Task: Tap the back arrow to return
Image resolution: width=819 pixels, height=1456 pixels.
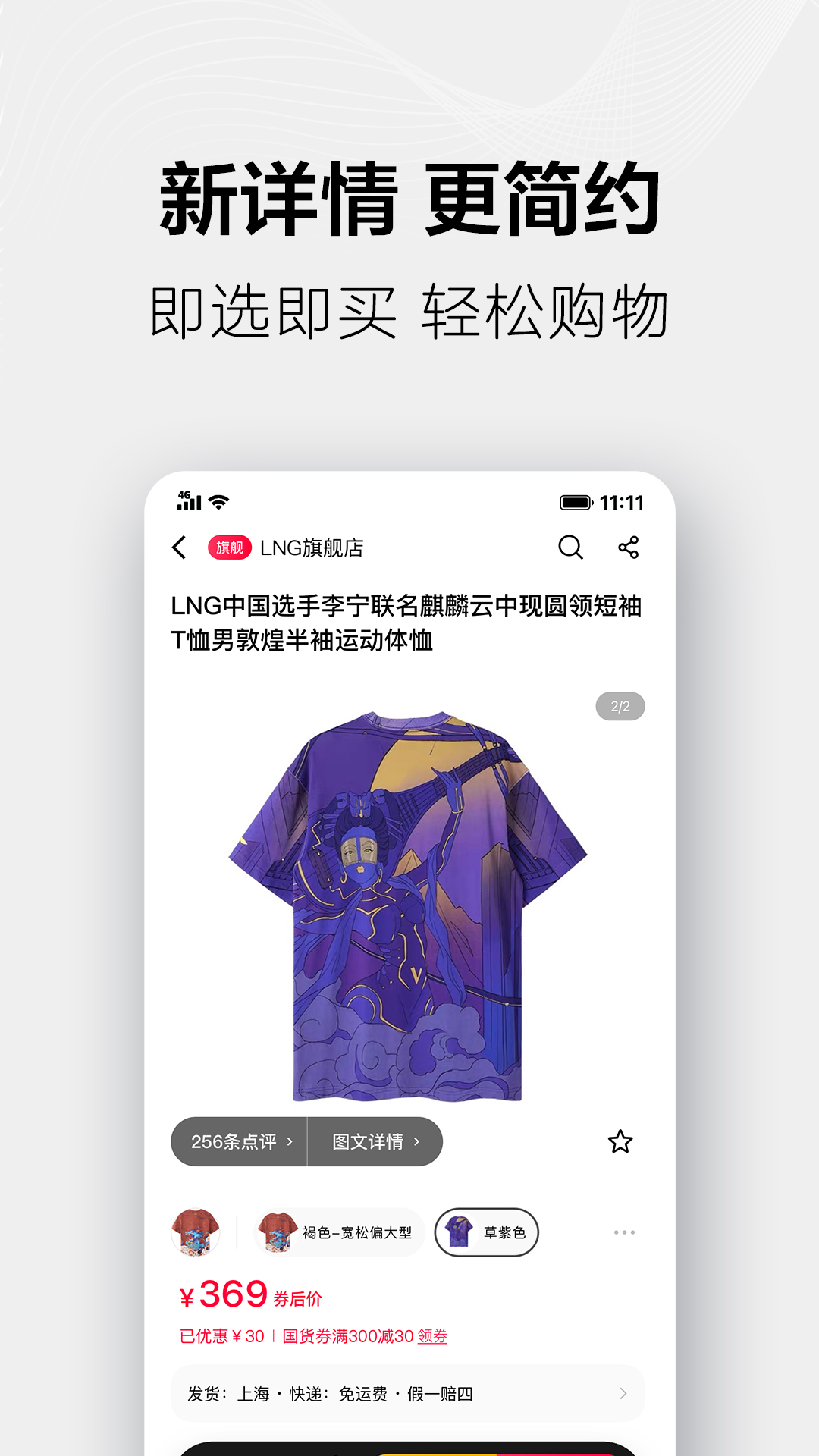Action: 179,549
